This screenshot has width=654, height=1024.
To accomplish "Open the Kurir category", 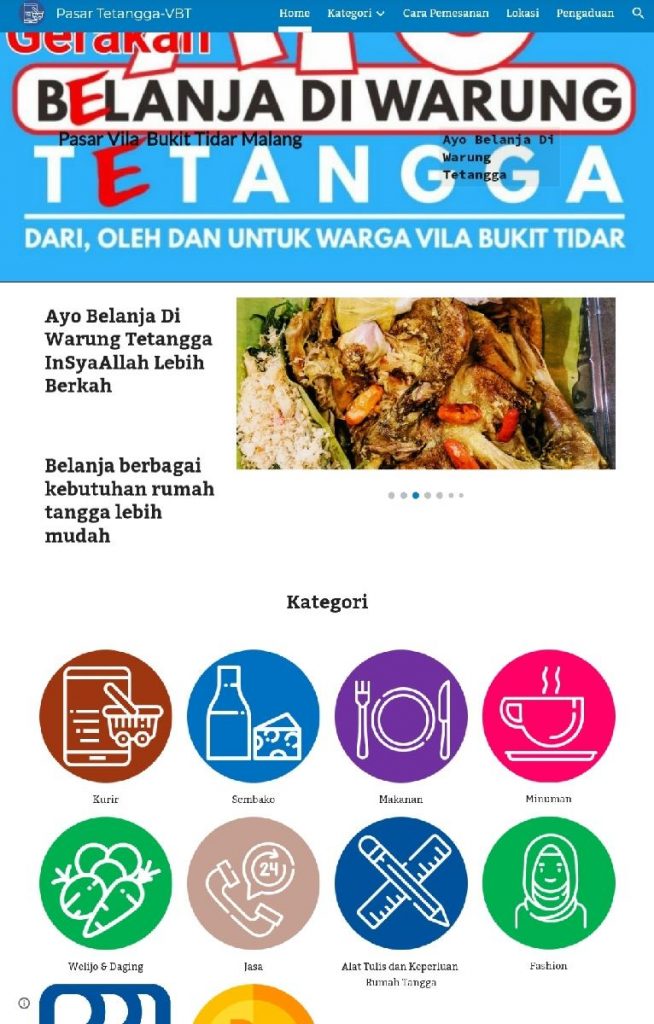I will (x=105, y=716).
